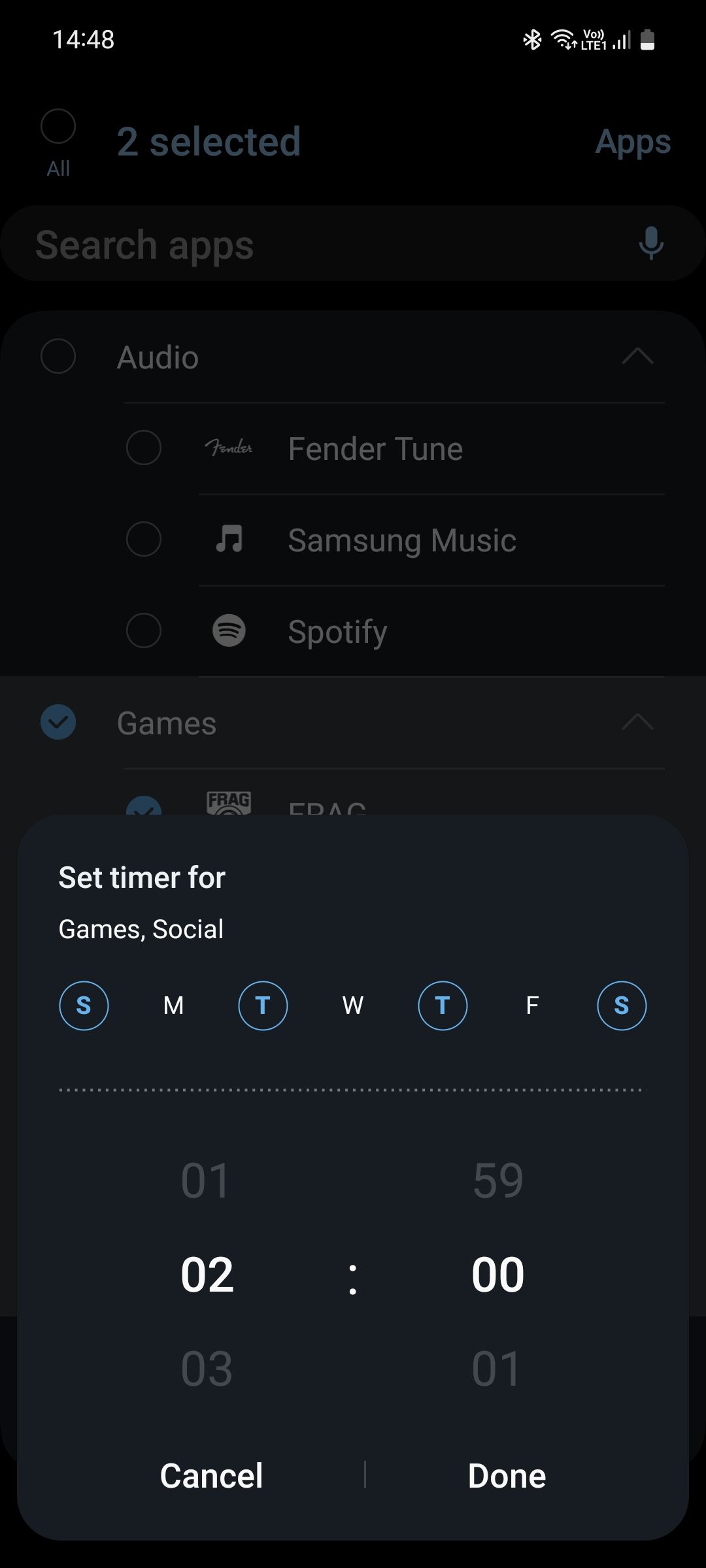Collapse the Games section

click(x=639, y=723)
